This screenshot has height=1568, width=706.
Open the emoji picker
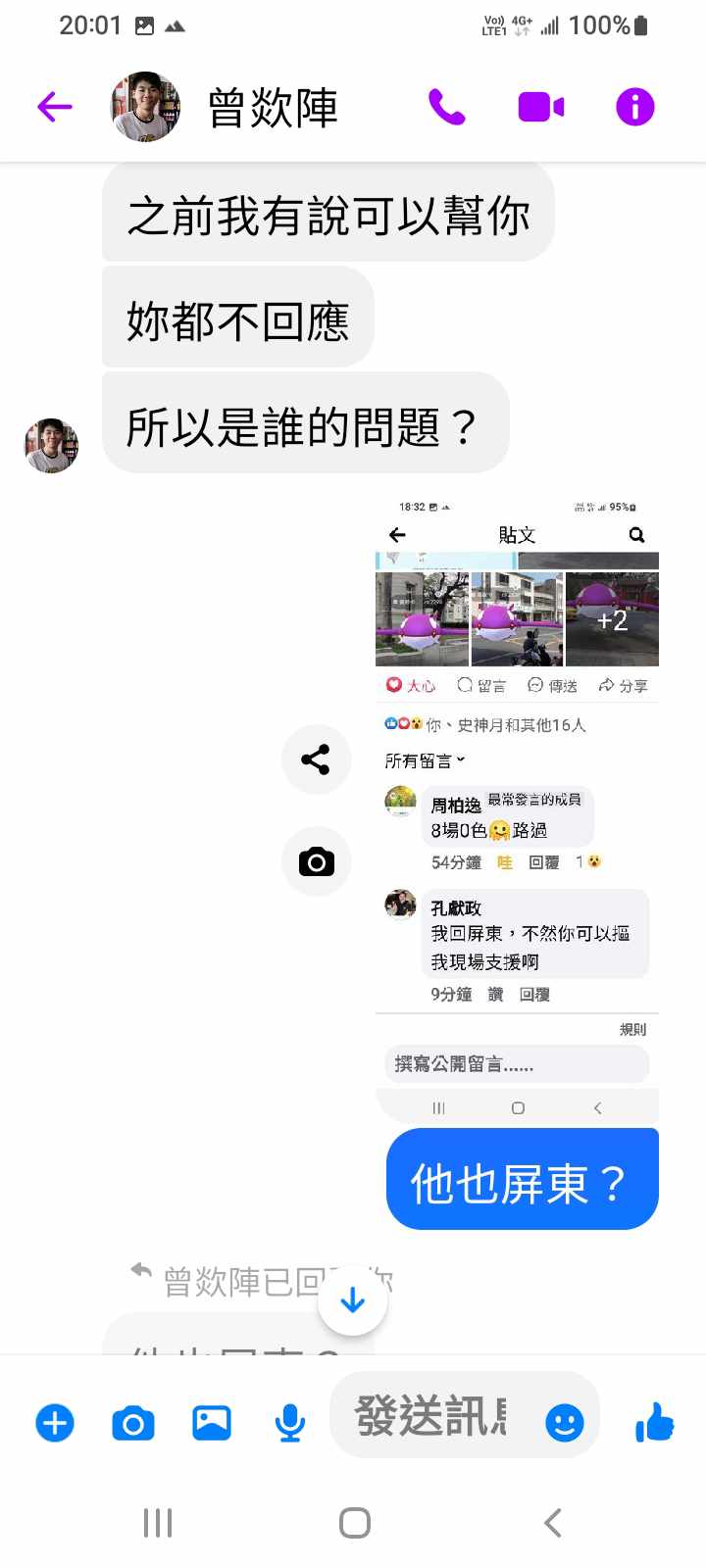(565, 1422)
